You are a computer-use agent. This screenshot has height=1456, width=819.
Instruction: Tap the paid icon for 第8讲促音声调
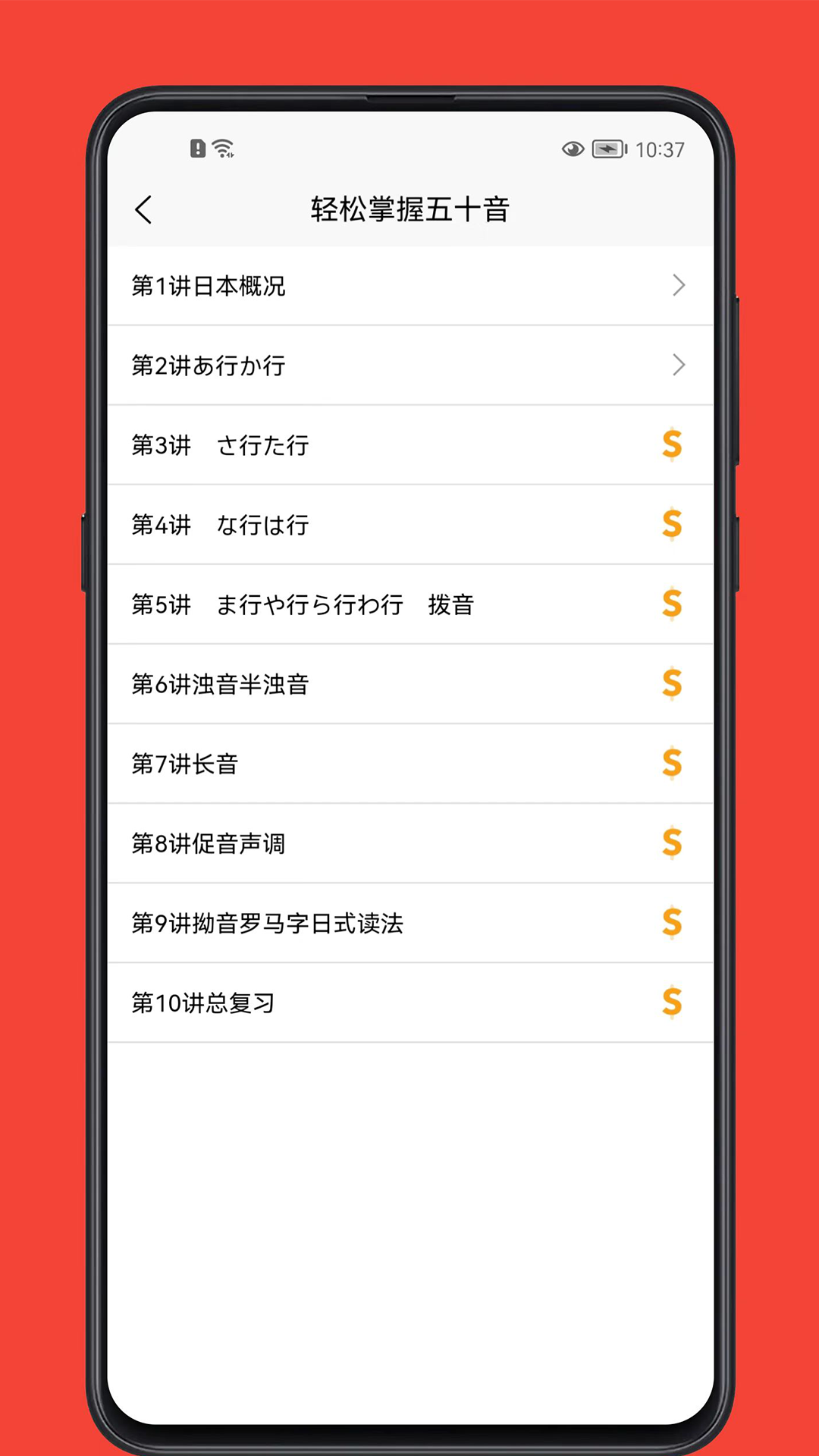click(x=672, y=843)
